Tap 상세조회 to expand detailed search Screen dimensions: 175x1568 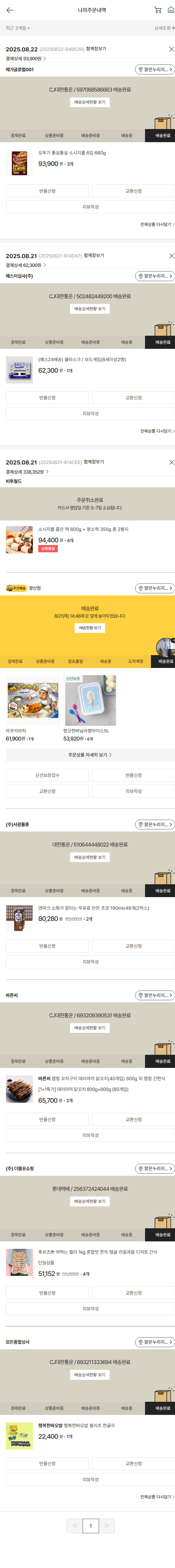tap(163, 28)
